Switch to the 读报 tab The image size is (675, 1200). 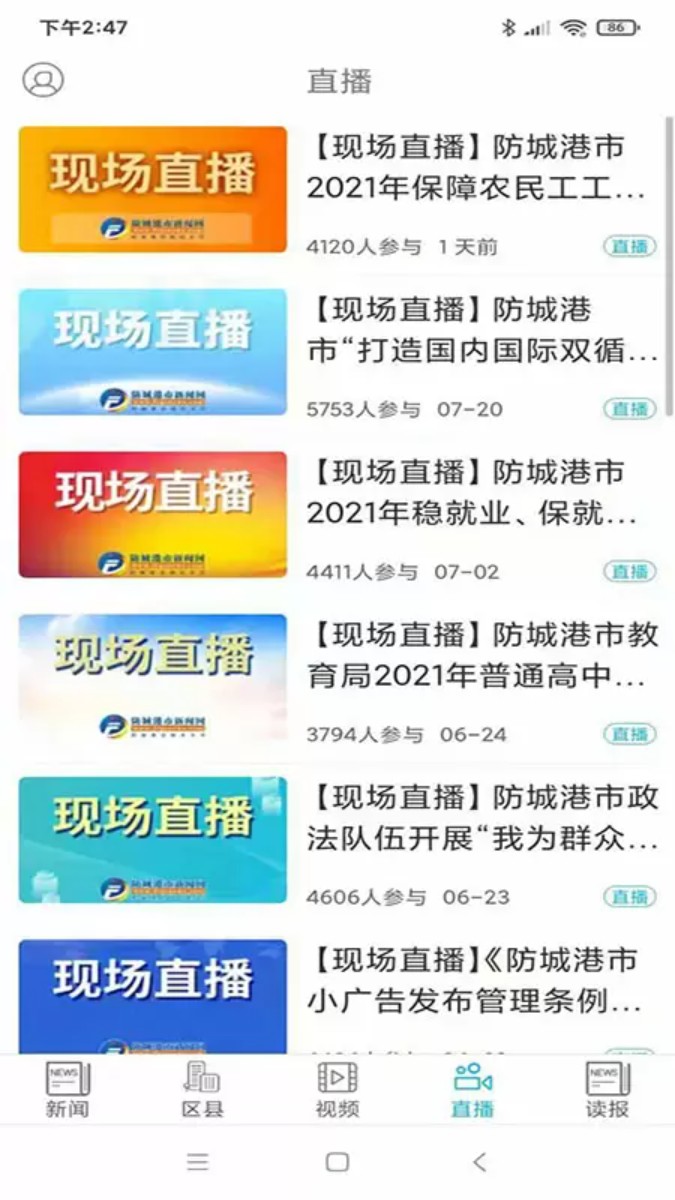pos(607,1089)
